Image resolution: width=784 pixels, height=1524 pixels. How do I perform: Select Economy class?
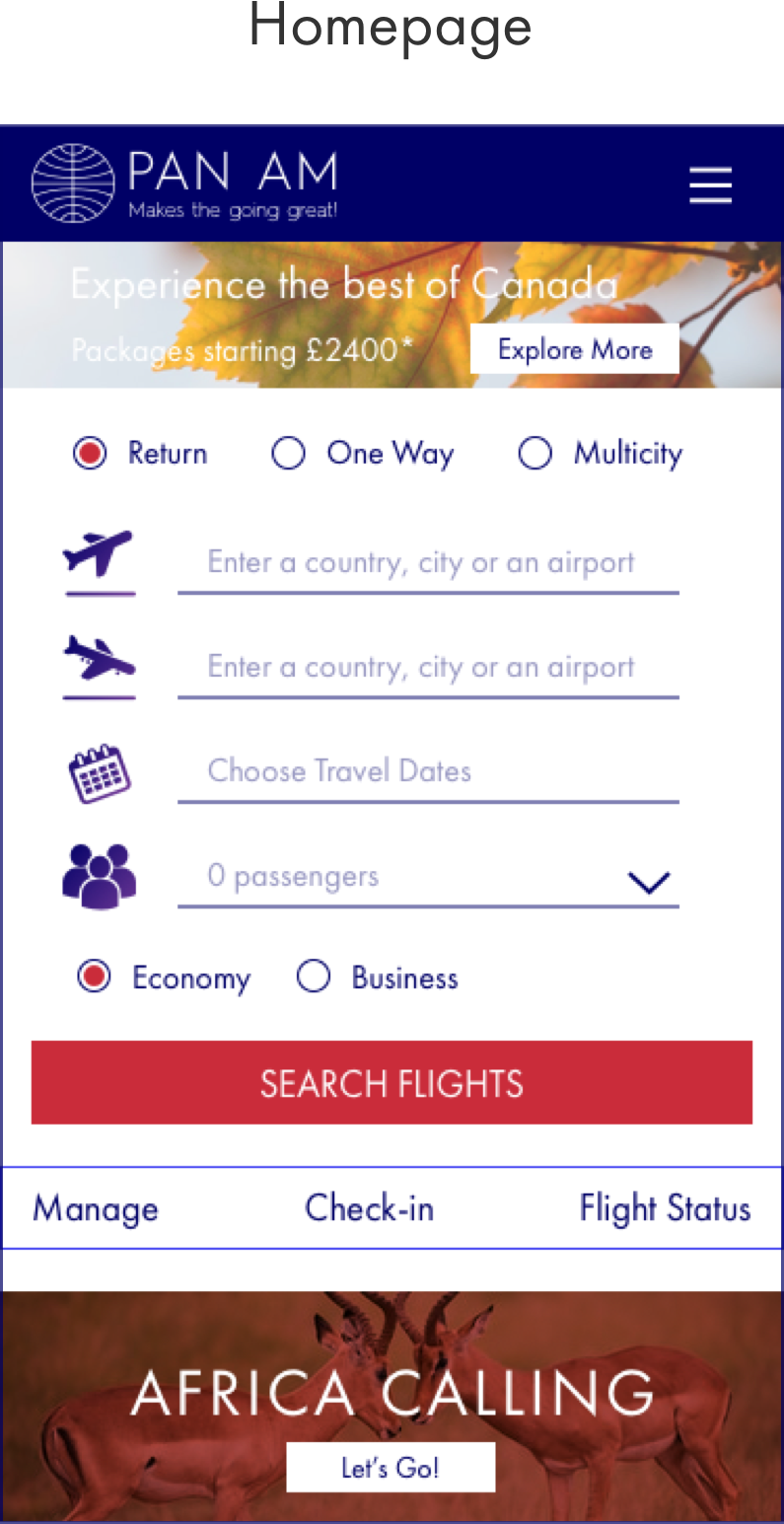pyautogui.click(x=95, y=978)
